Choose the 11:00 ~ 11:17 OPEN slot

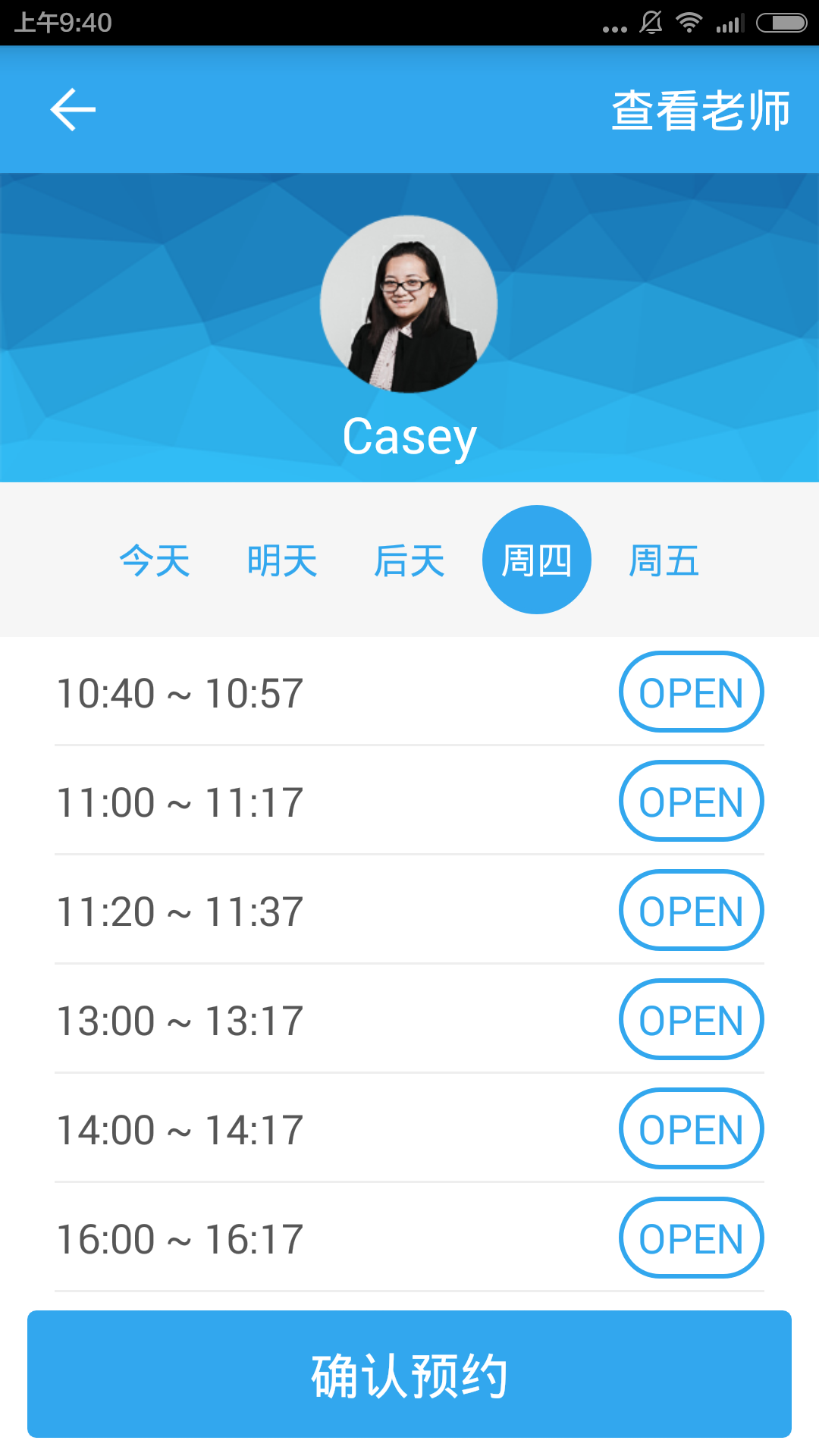691,802
